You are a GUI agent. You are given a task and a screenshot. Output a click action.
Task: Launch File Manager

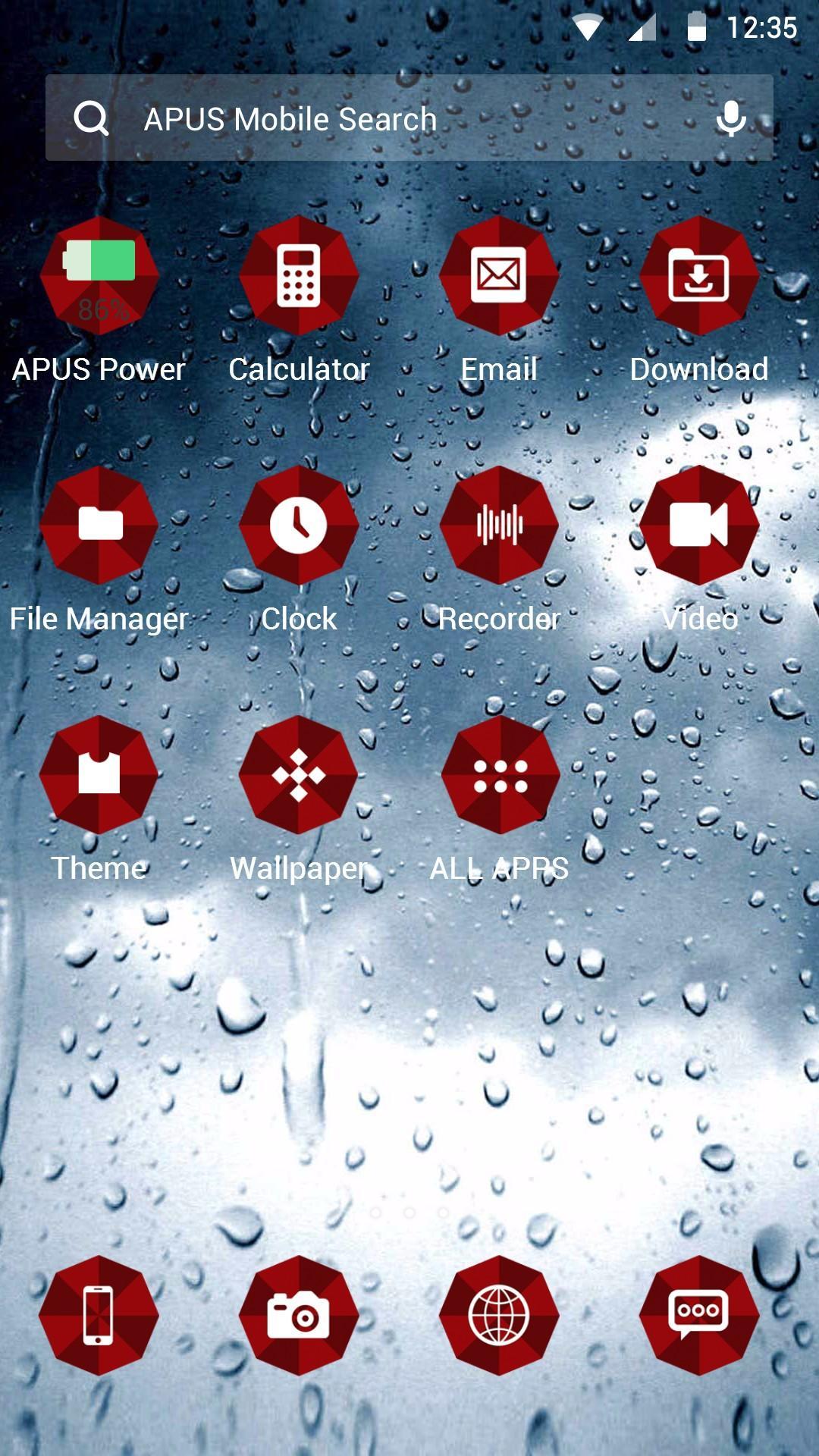(99, 525)
